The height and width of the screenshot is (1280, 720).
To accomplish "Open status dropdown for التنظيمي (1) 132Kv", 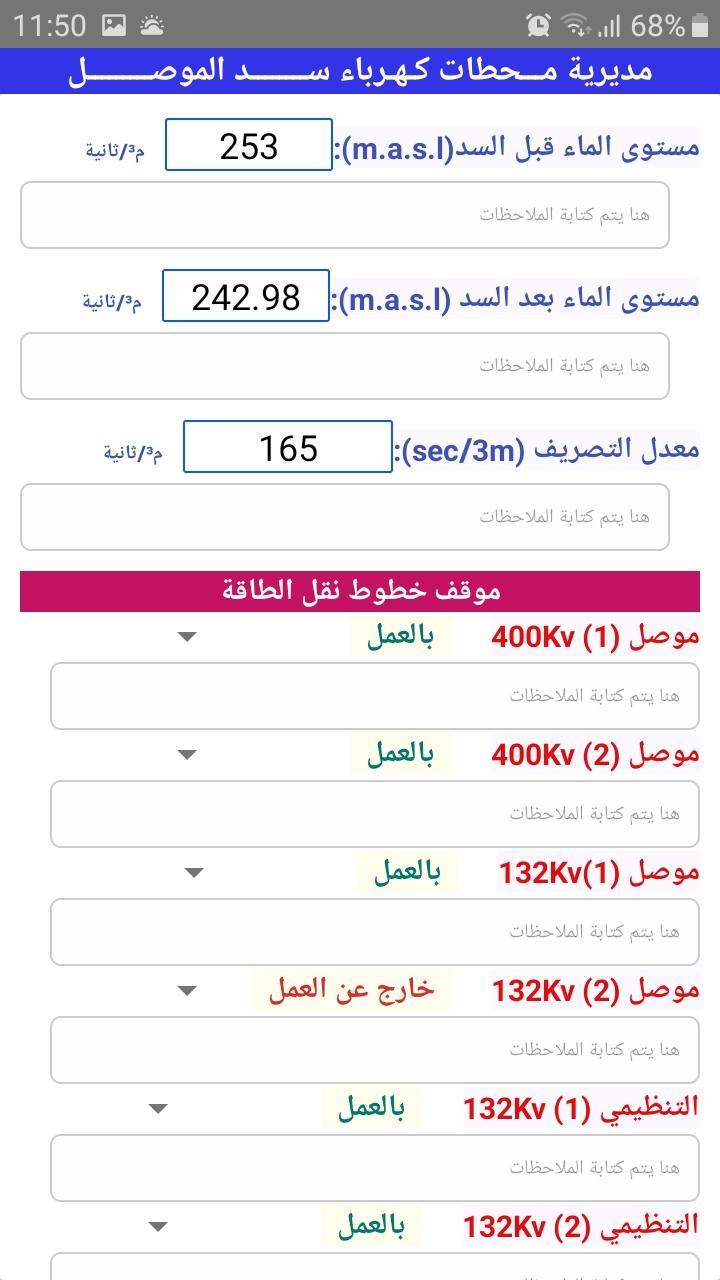I will point(281,1108).
